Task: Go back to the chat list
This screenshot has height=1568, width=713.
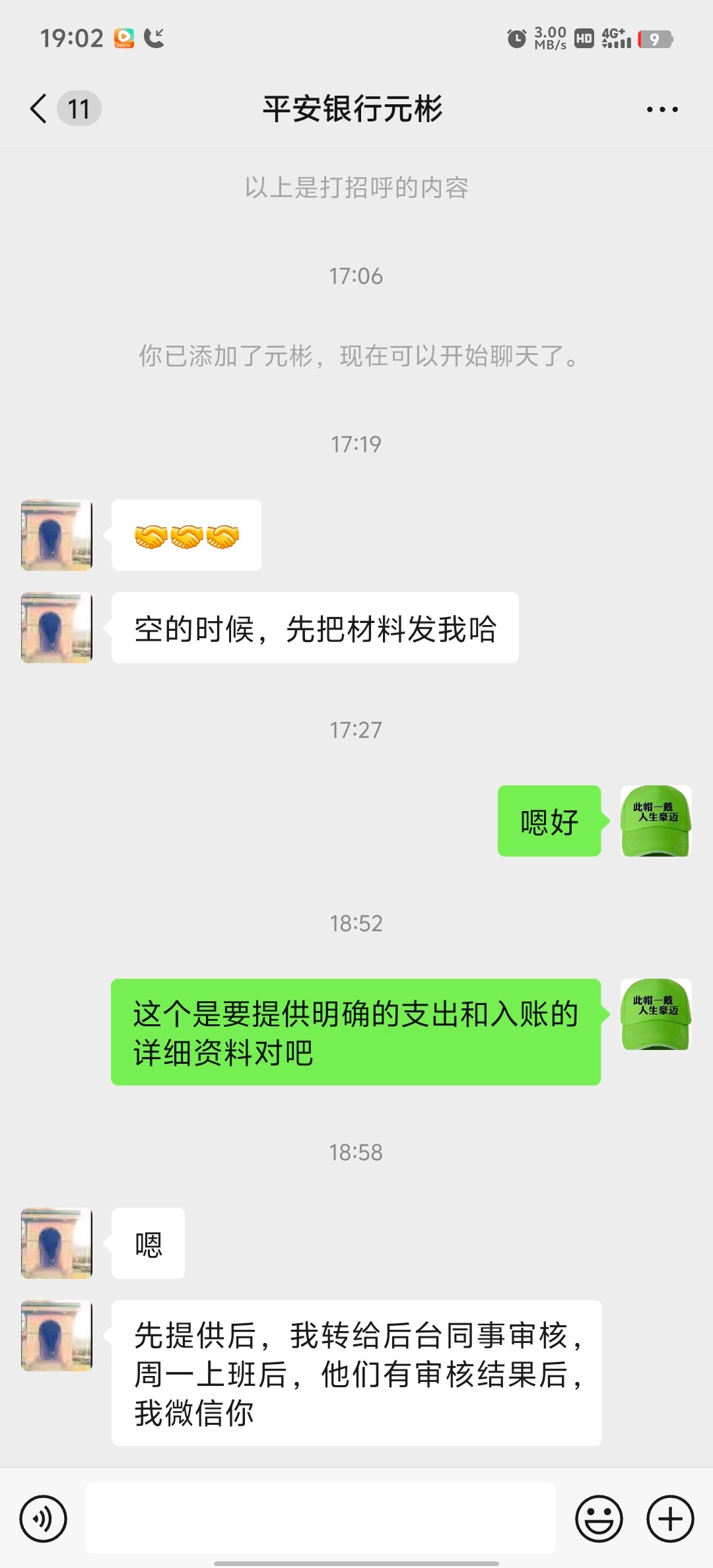Action: [40, 109]
